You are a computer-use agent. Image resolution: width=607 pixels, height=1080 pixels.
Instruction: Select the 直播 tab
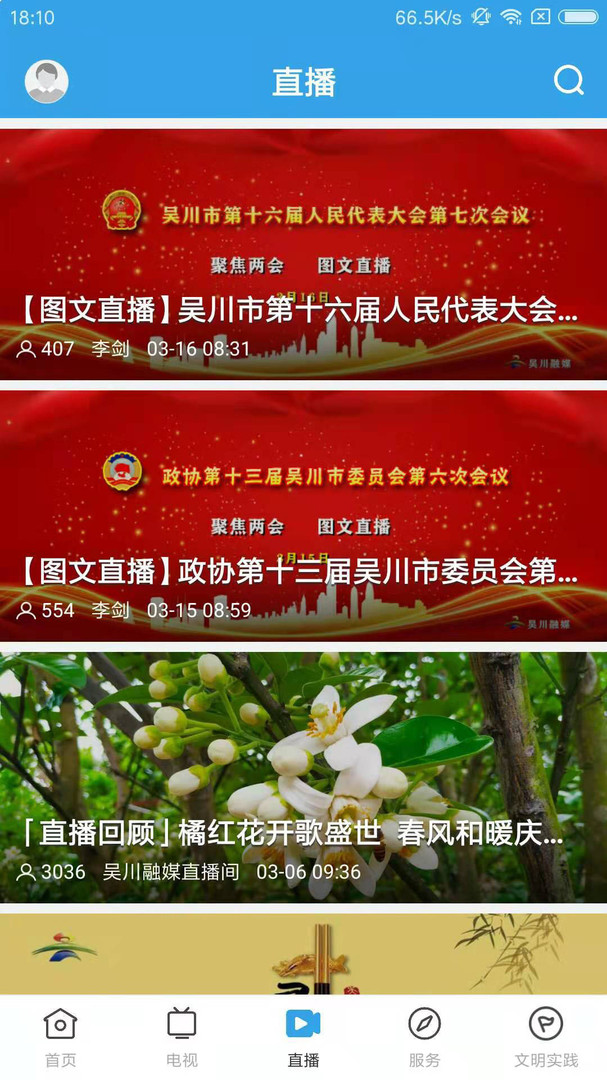click(303, 1037)
